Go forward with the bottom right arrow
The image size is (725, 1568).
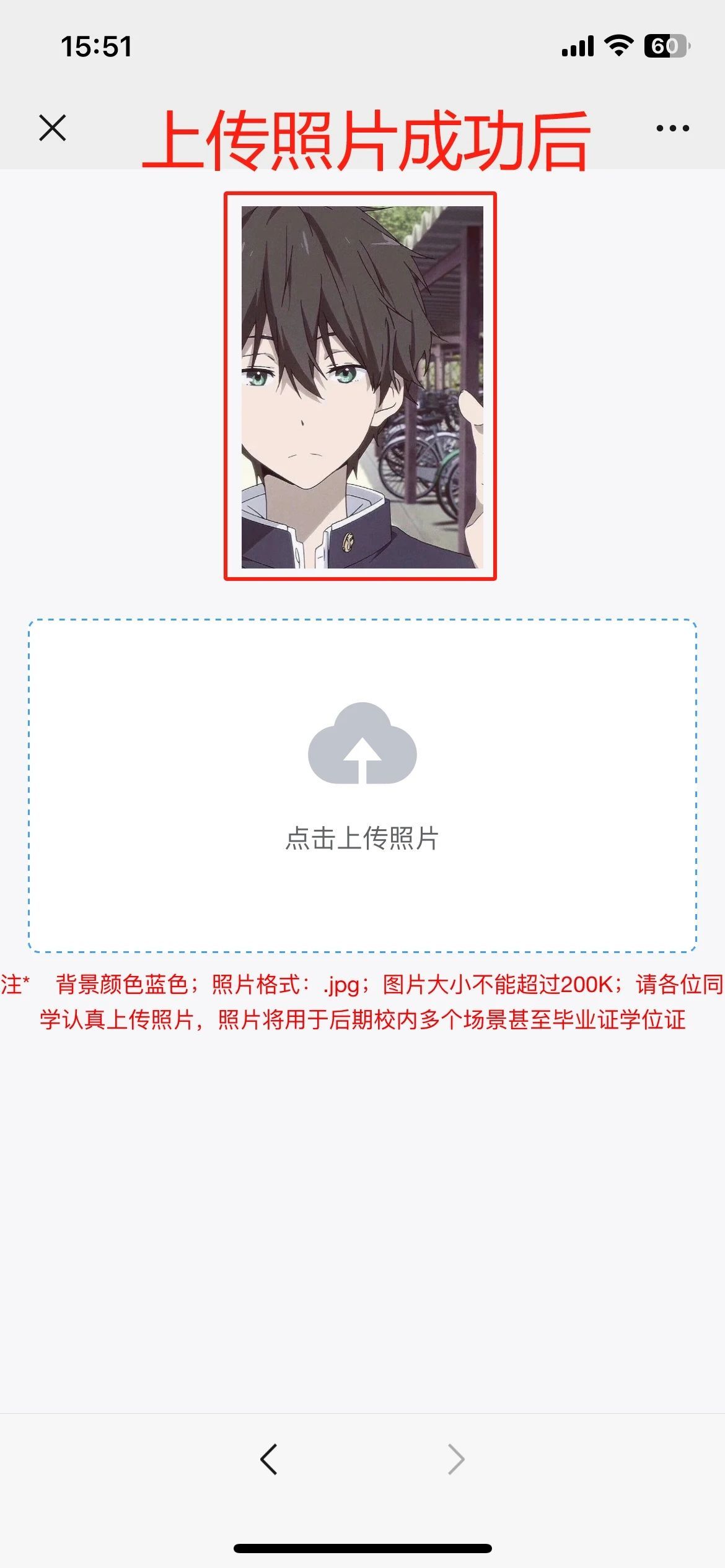[x=456, y=1460]
